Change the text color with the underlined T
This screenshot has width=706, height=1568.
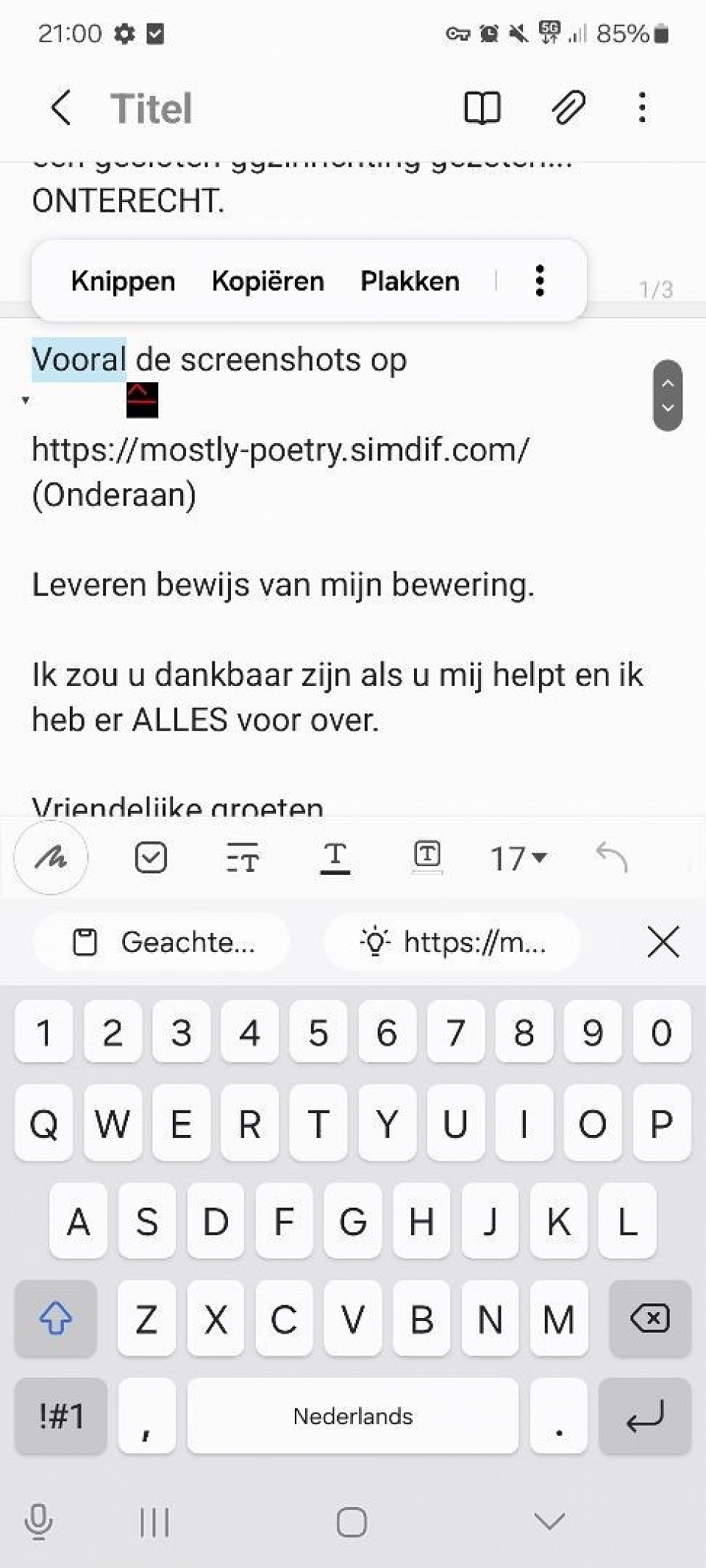[335, 857]
